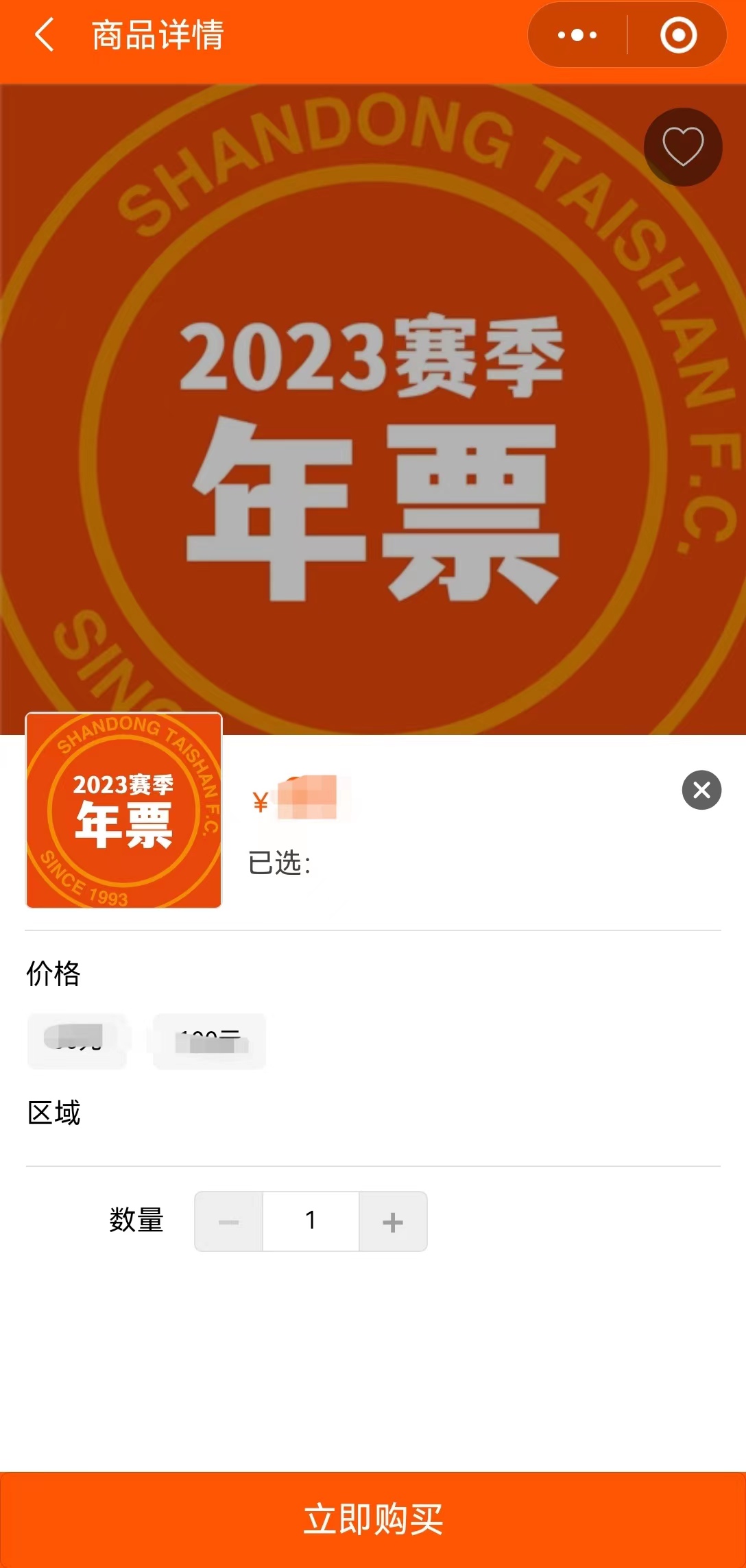The height and width of the screenshot is (1568, 746).
Task: Select the second 价格 option chip
Action: [209, 1041]
